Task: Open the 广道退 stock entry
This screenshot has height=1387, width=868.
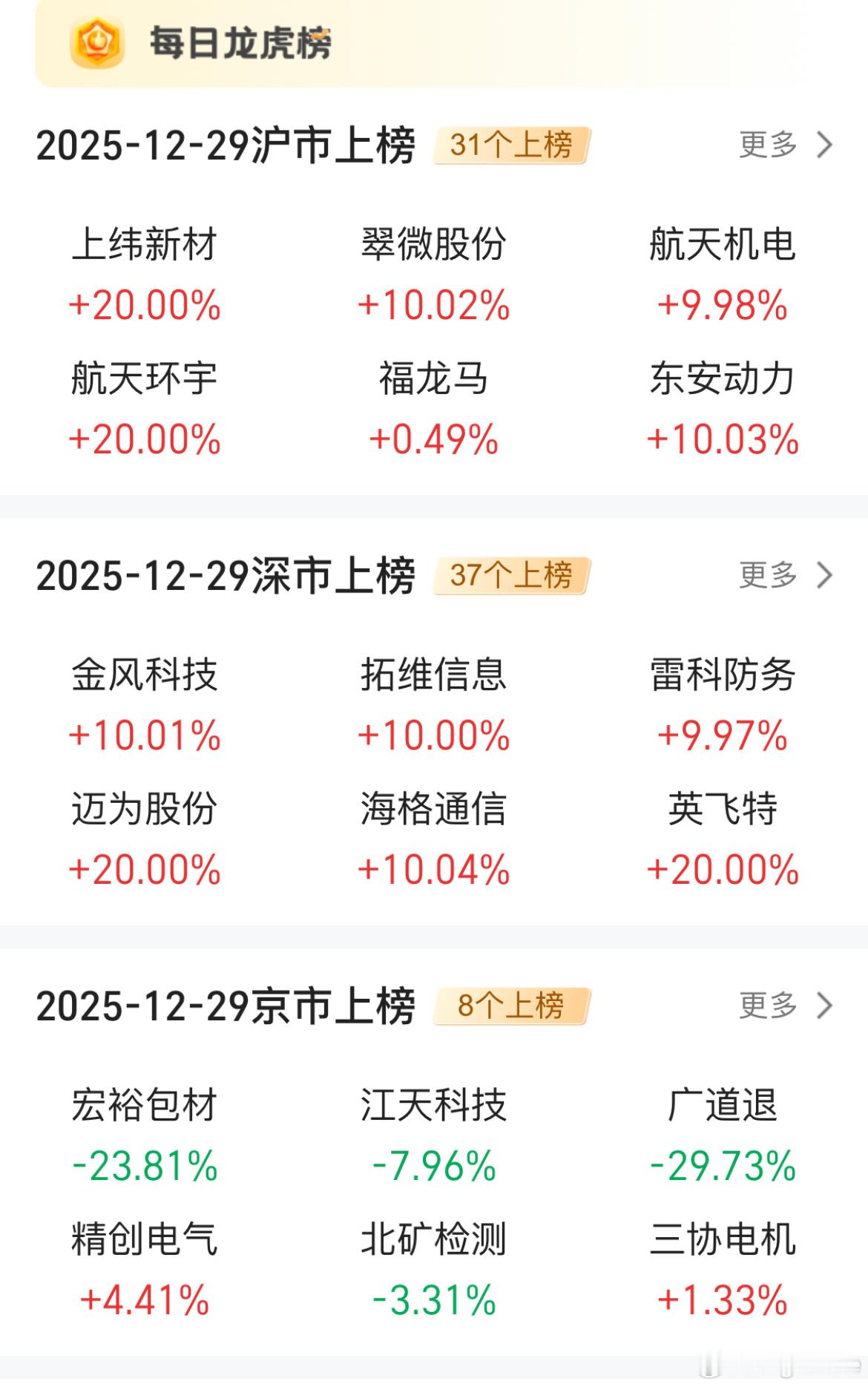Action: (x=723, y=1135)
